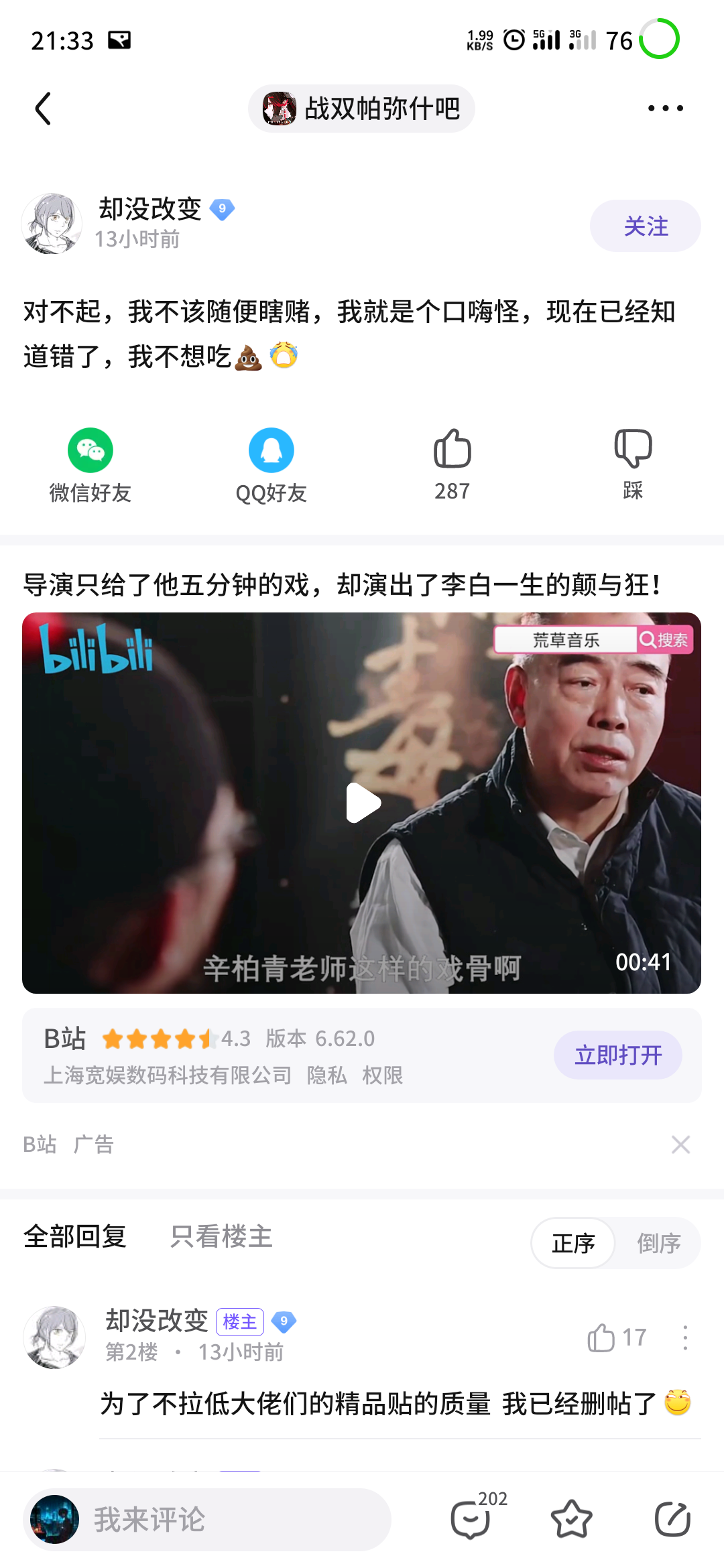Open more options for the 第2楼 reply
Image resolution: width=724 pixels, height=1568 pixels.
coord(684,1337)
